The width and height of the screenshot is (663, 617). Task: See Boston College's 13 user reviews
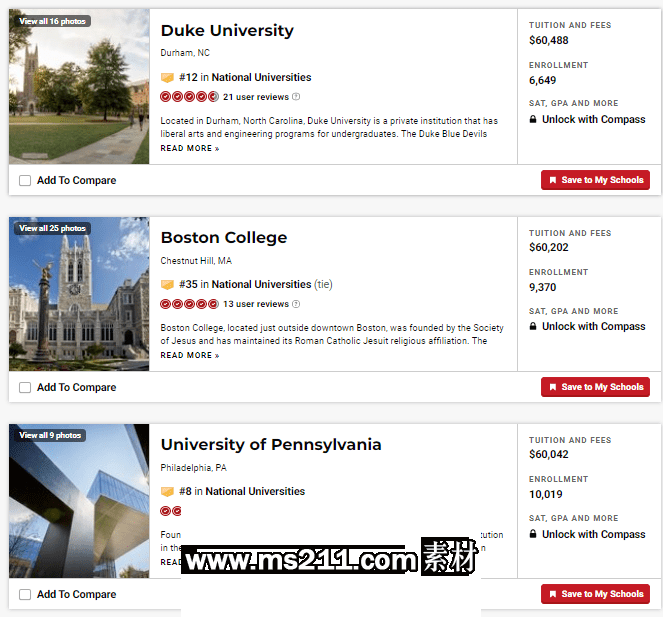pos(255,304)
